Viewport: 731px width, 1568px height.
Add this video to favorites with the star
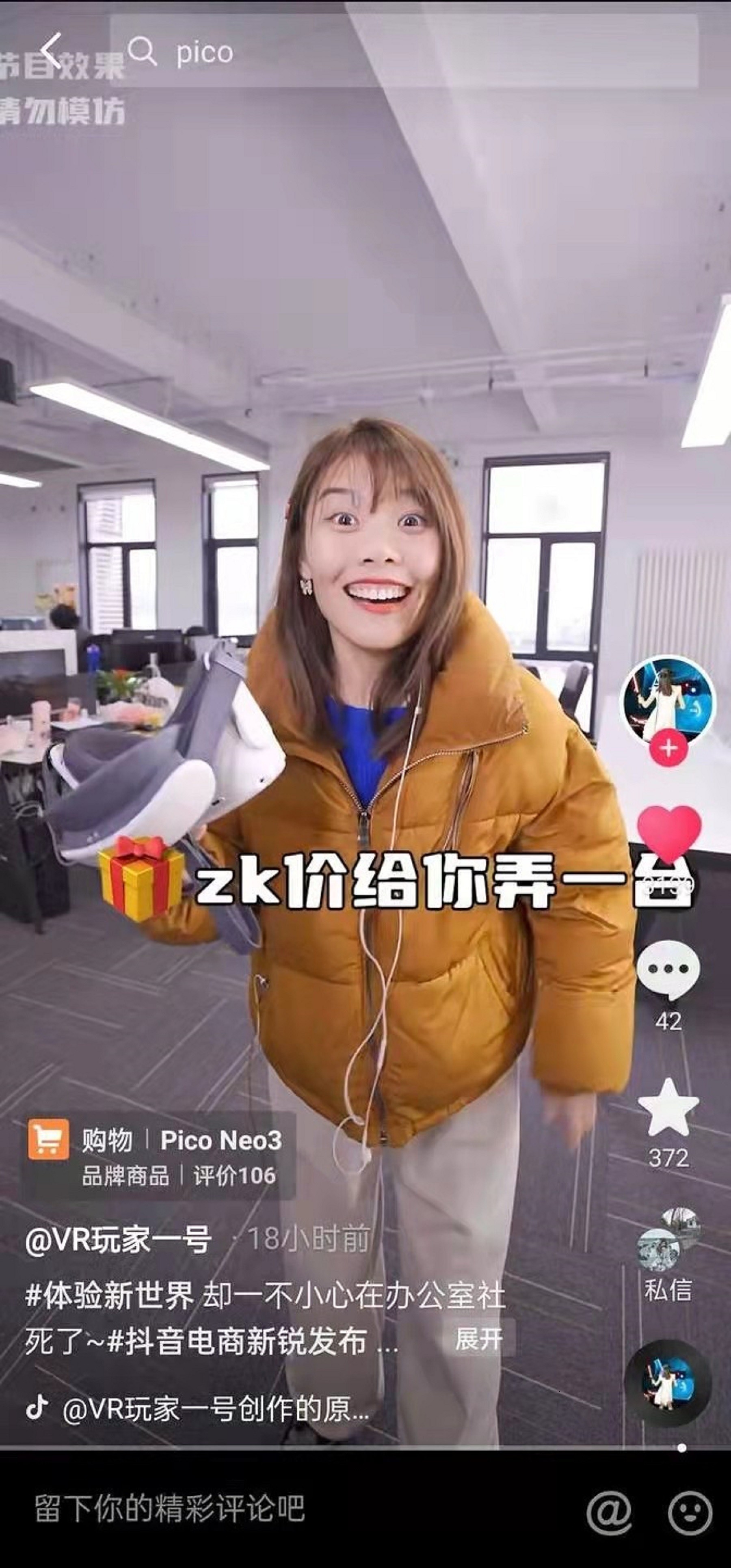668,1108
